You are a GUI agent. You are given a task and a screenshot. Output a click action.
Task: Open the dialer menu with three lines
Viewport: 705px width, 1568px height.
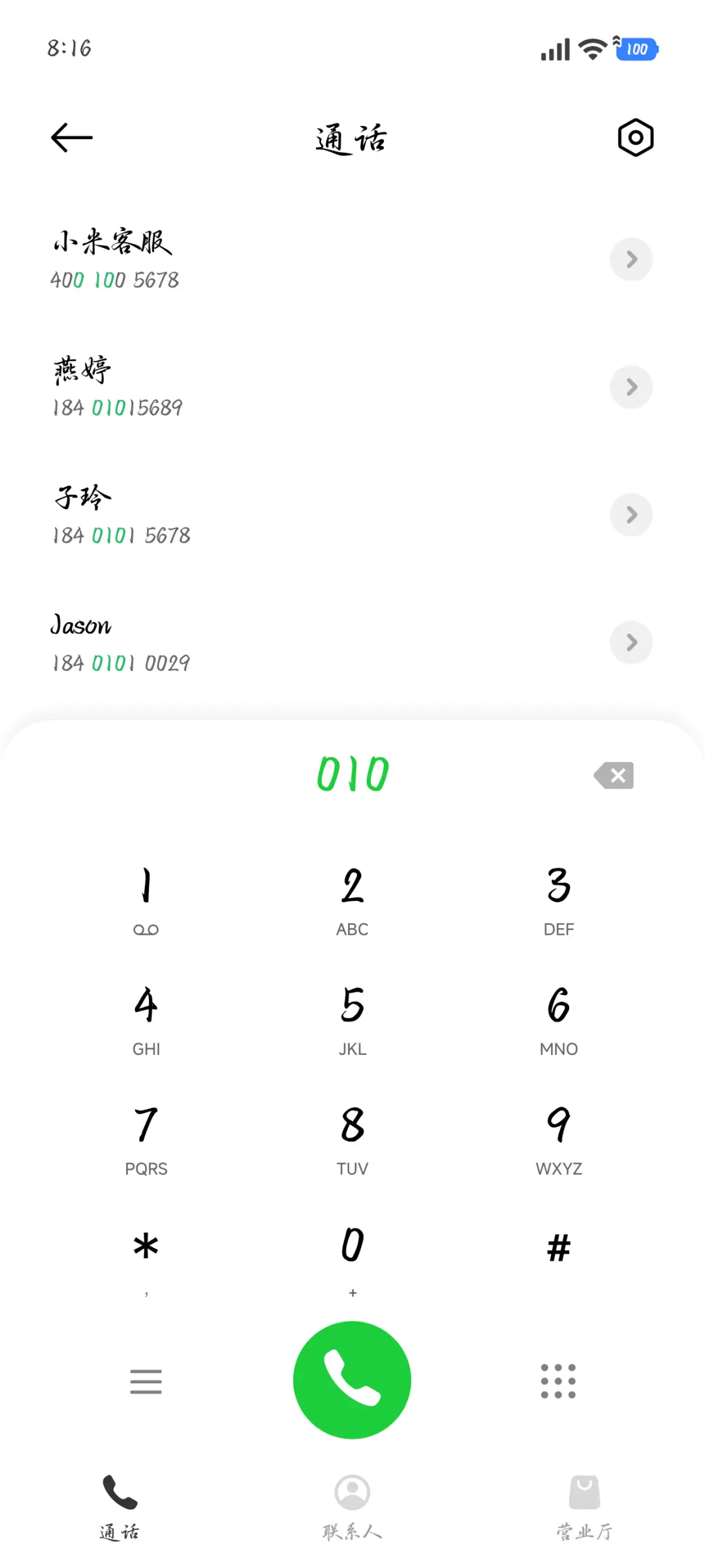(x=146, y=1381)
